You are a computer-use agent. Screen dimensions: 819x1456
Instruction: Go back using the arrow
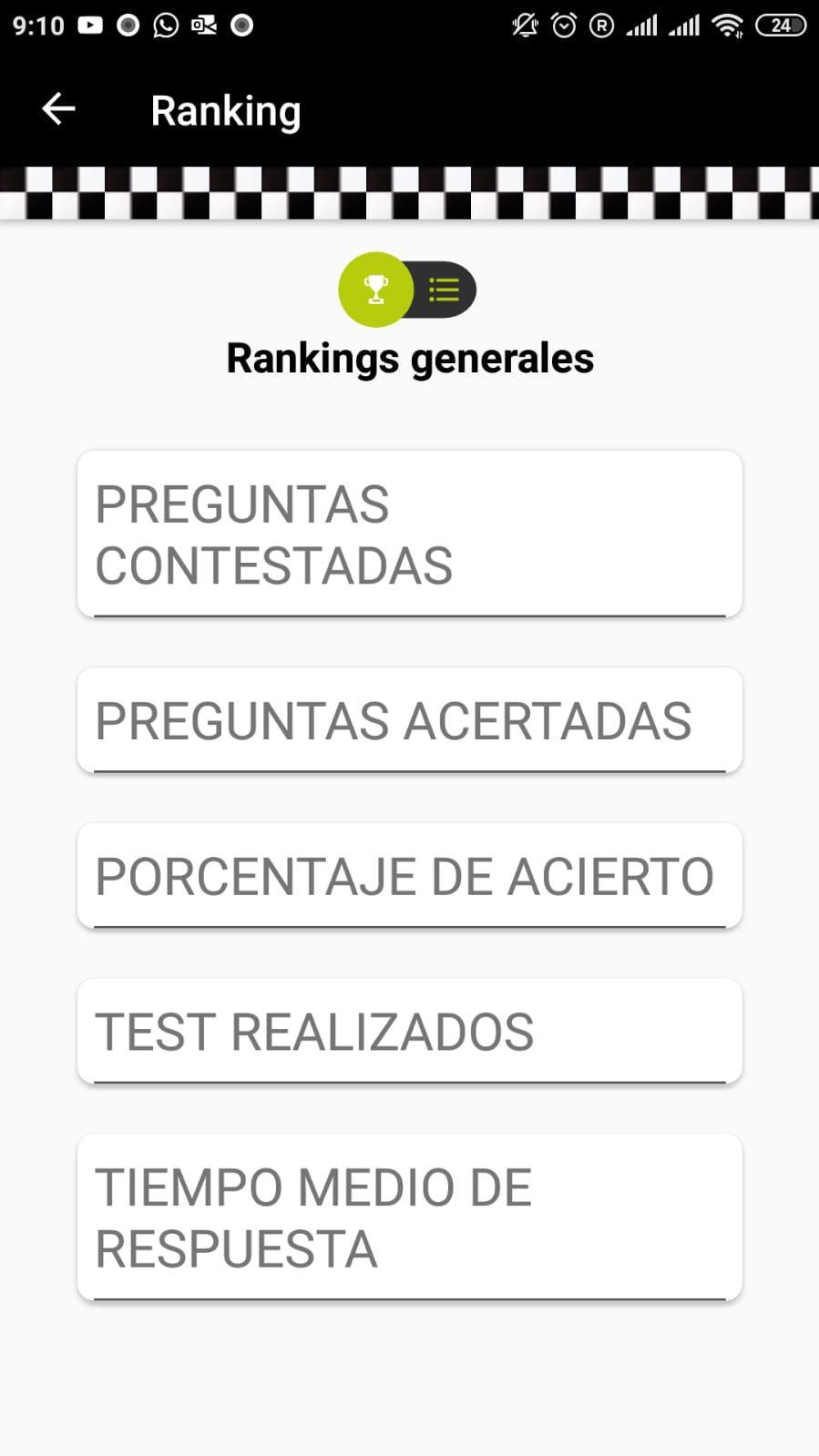pos(58,109)
